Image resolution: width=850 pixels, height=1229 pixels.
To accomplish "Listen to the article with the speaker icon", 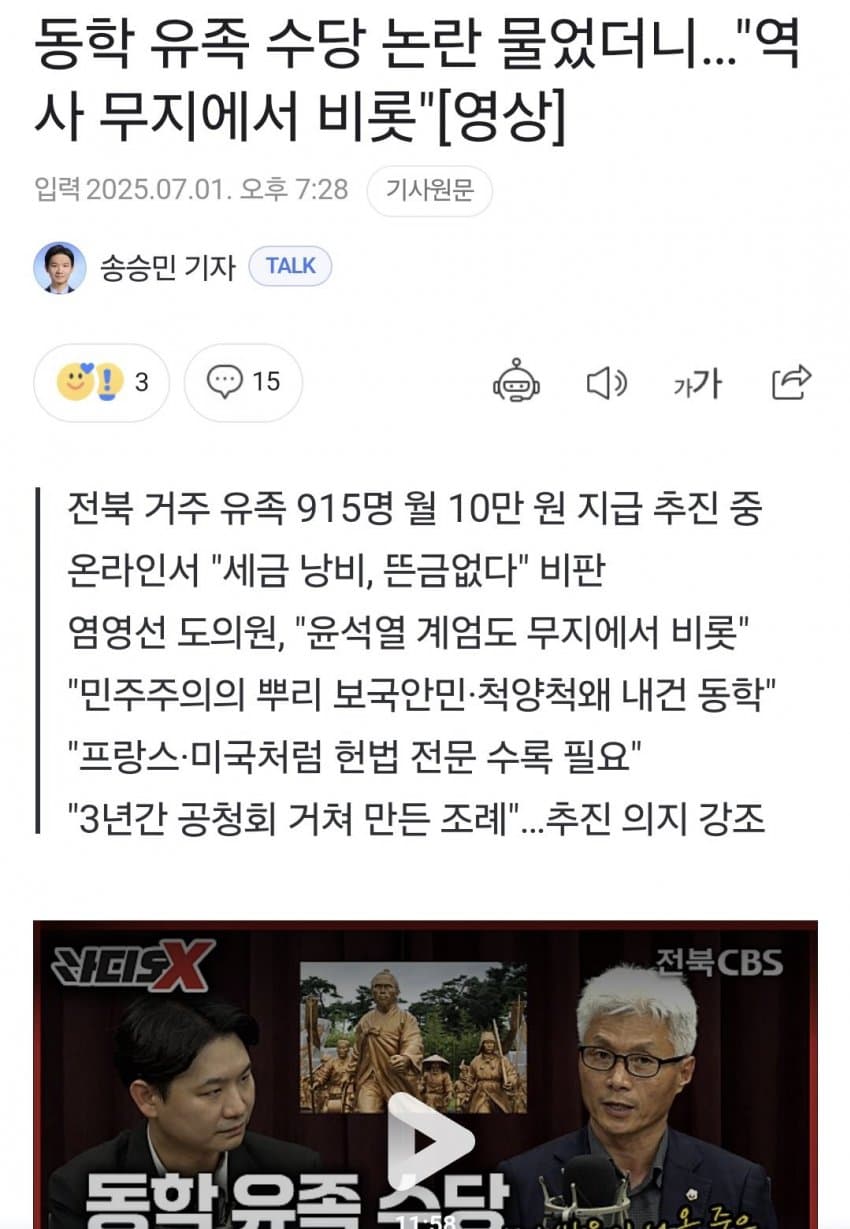I will pyautogui.click(x=606, y=382).
